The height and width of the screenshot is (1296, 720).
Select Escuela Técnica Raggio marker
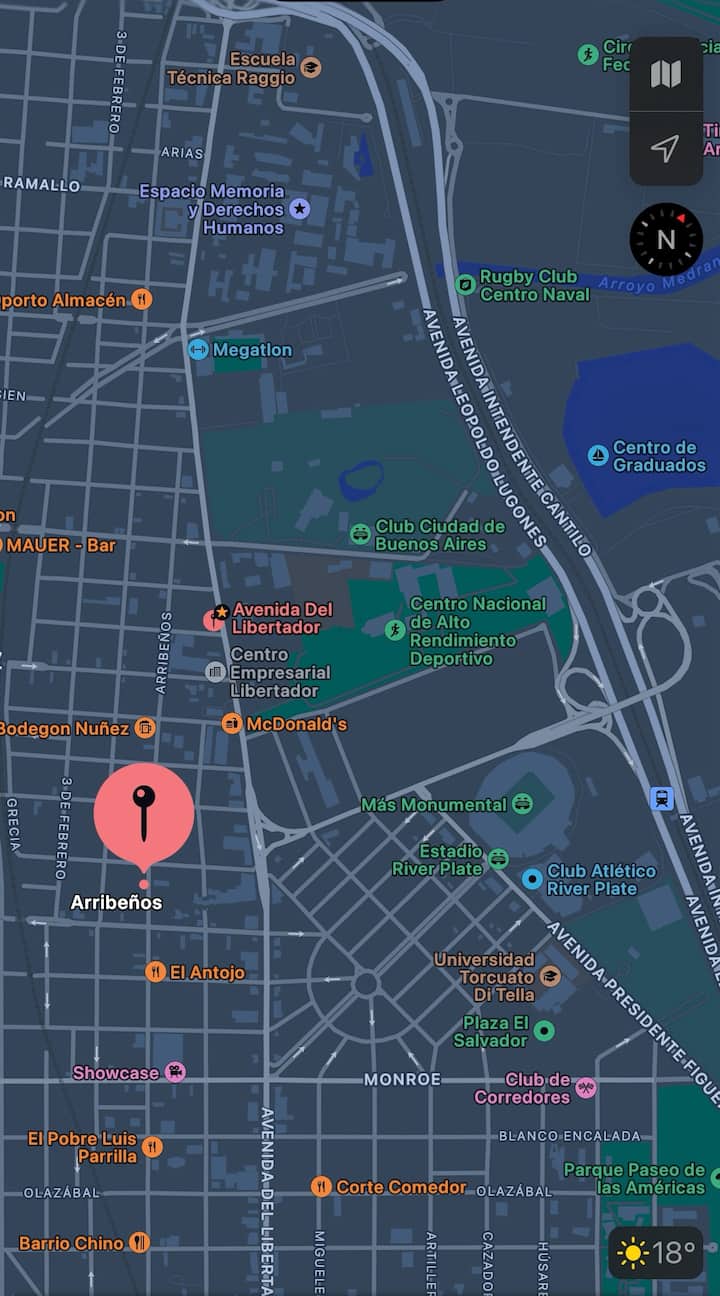[311, 68]
